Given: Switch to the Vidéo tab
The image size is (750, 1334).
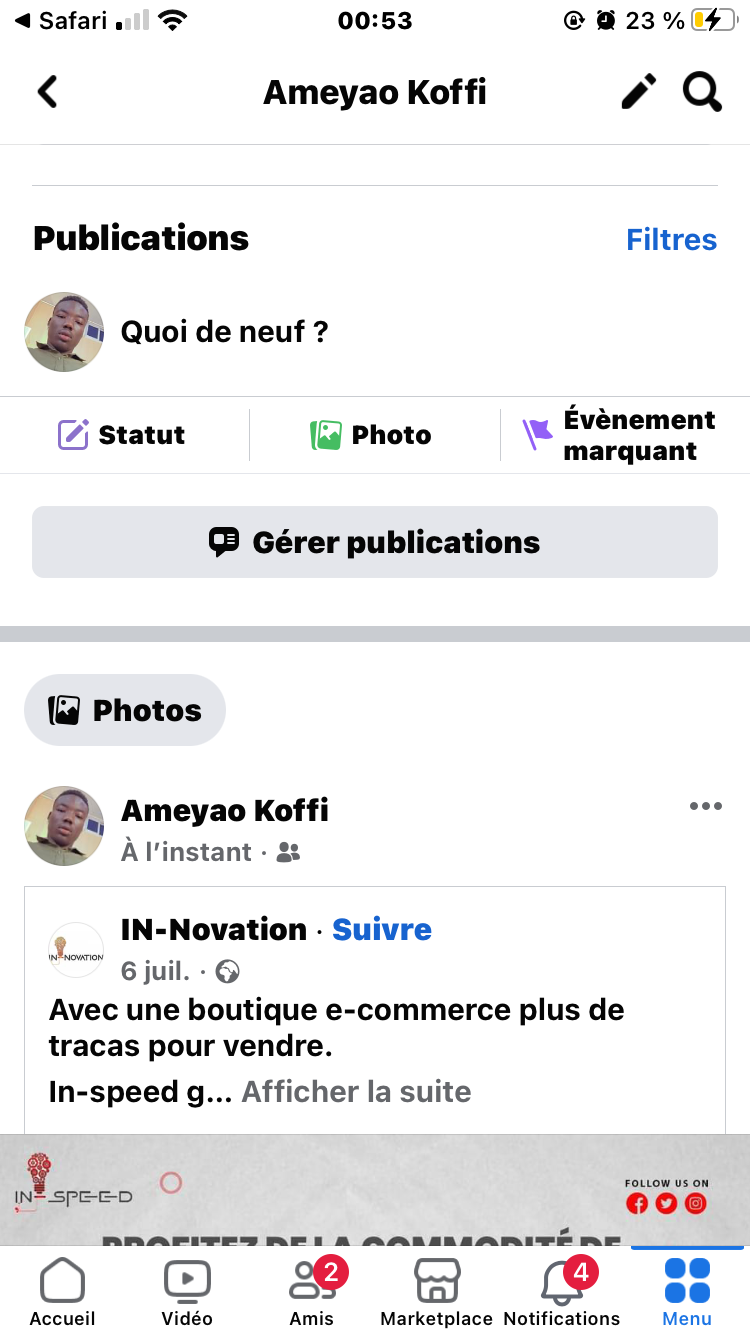Looking at the screenshot, I should [x=187, y=1292].
